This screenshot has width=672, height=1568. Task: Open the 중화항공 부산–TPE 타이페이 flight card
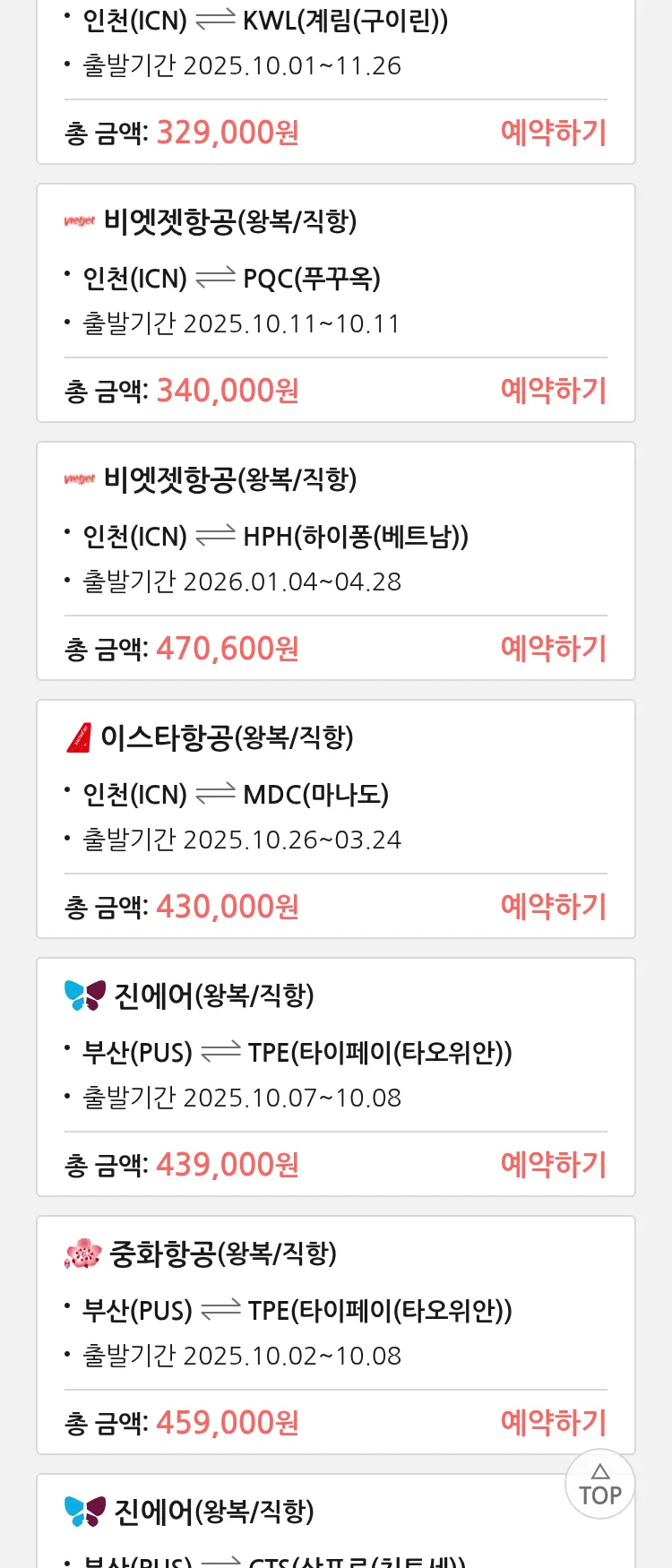[335, 1310]
